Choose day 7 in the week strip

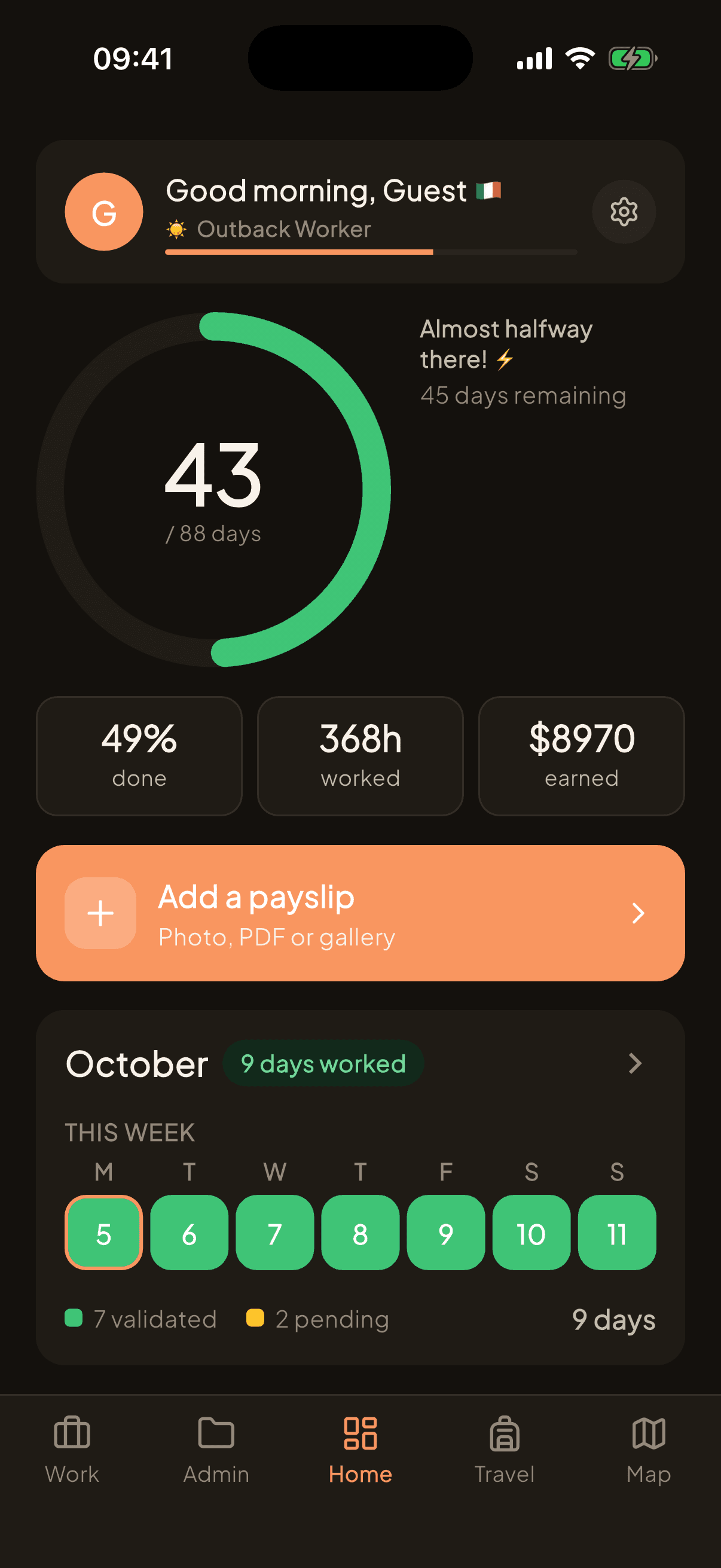click(274, 1232)
